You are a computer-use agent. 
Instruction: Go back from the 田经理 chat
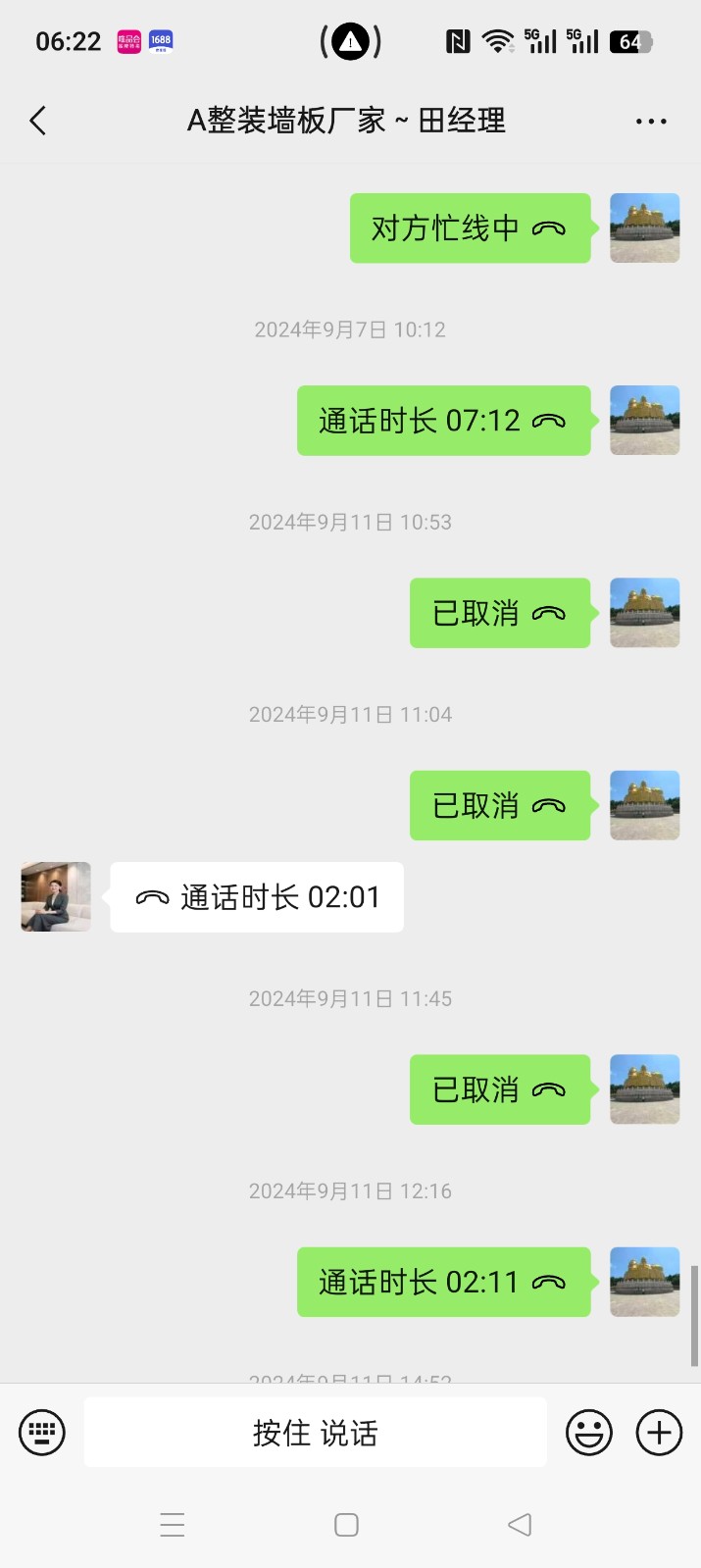pos(38,121)
